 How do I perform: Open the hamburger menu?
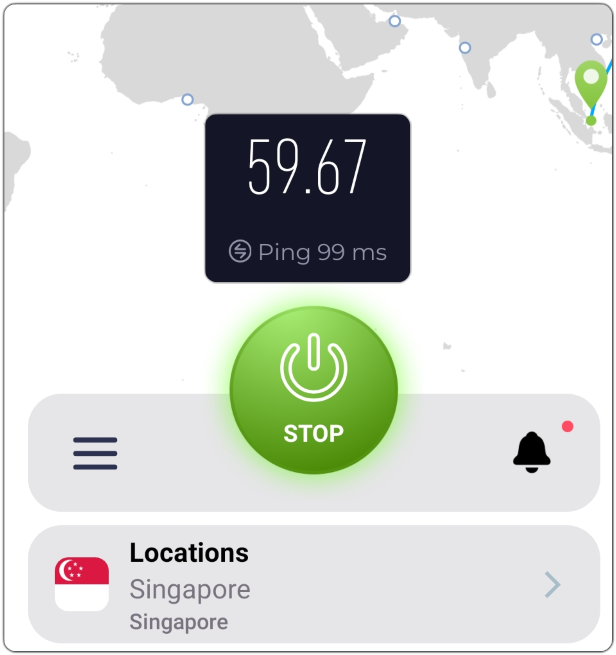tap(95, 453)
